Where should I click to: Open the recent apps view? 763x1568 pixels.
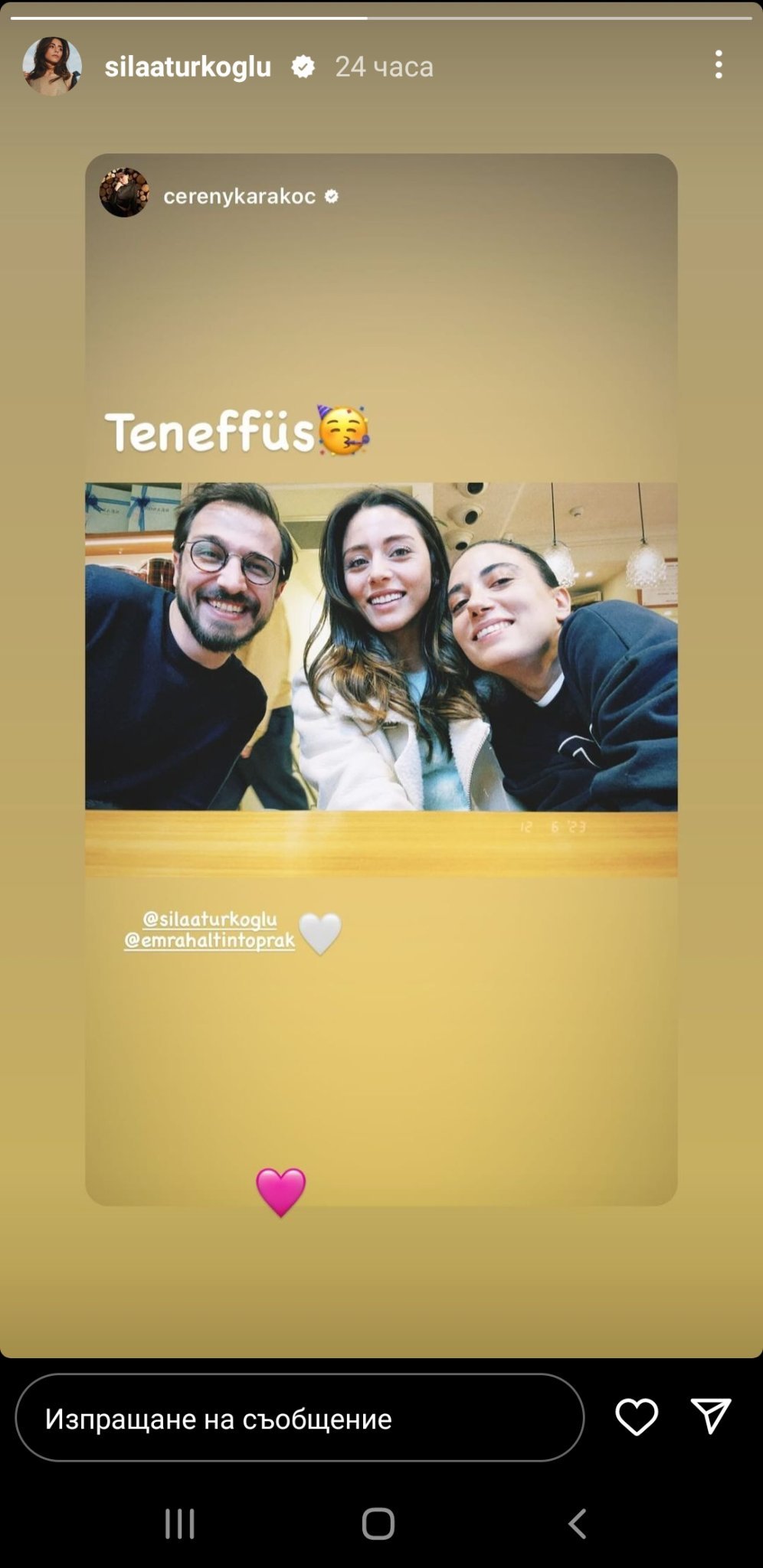point(180,1524)
